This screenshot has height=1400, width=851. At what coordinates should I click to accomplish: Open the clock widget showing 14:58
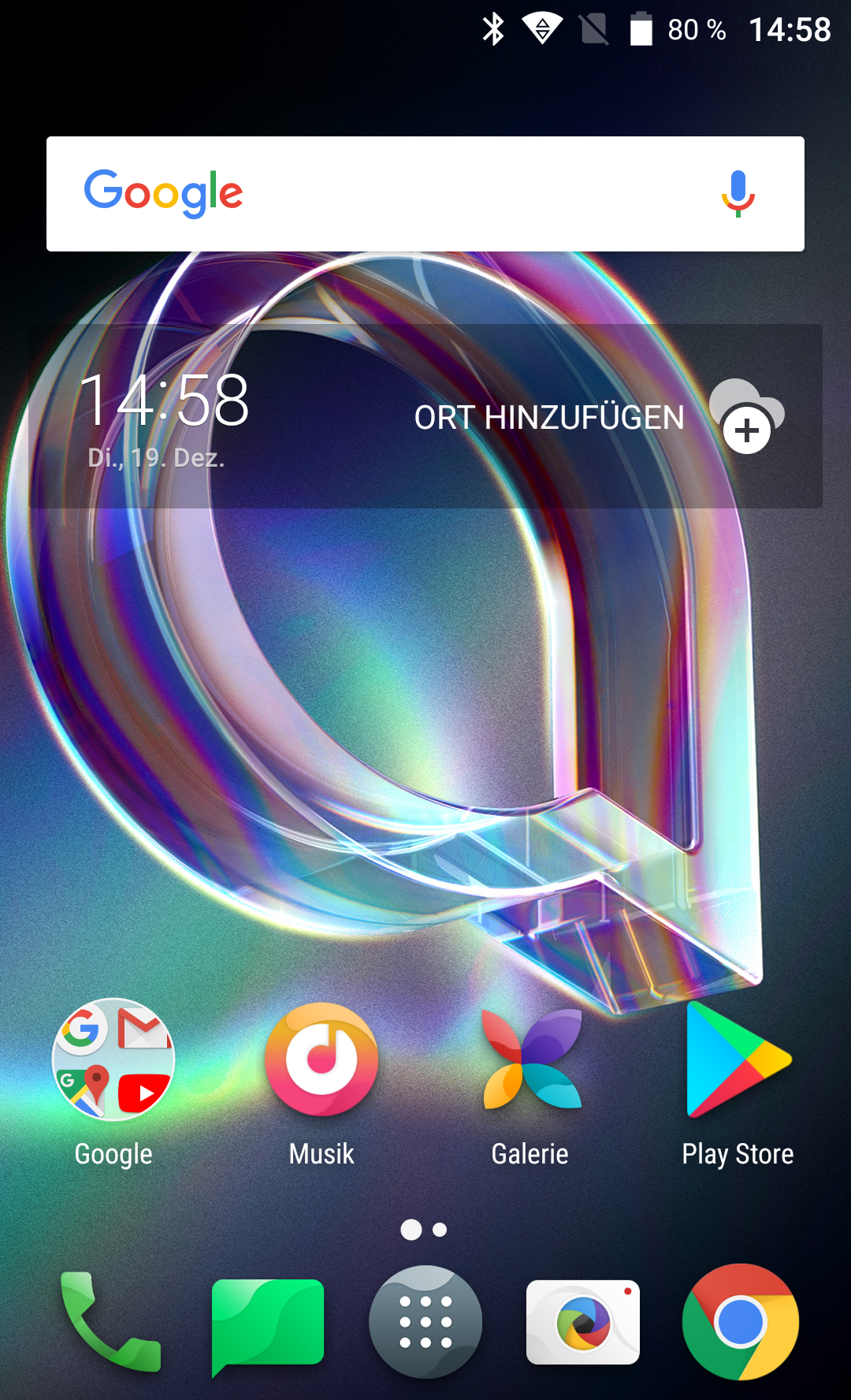164,402
